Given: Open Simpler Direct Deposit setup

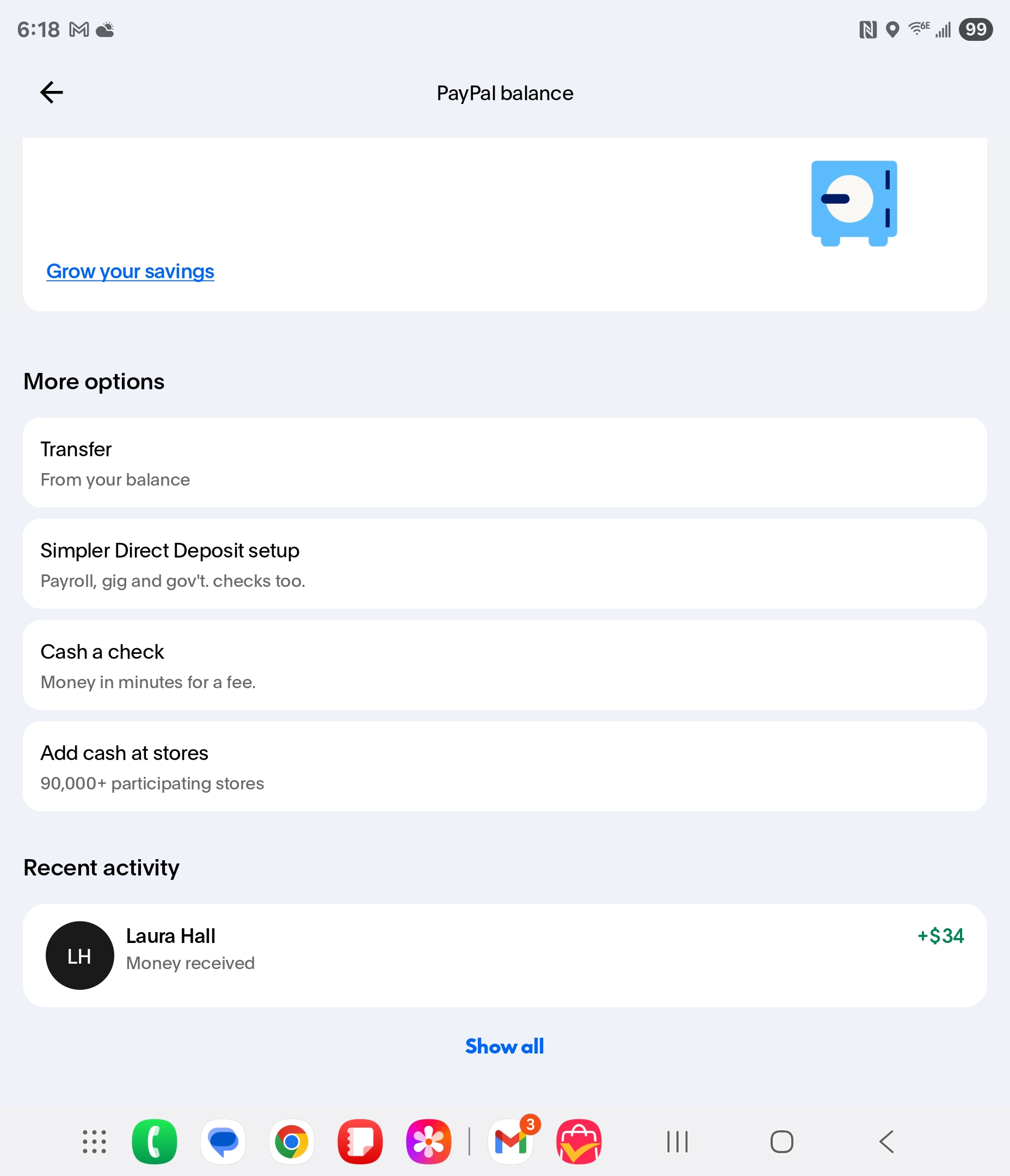Looking at the screenshot, I should coord(504,563).
